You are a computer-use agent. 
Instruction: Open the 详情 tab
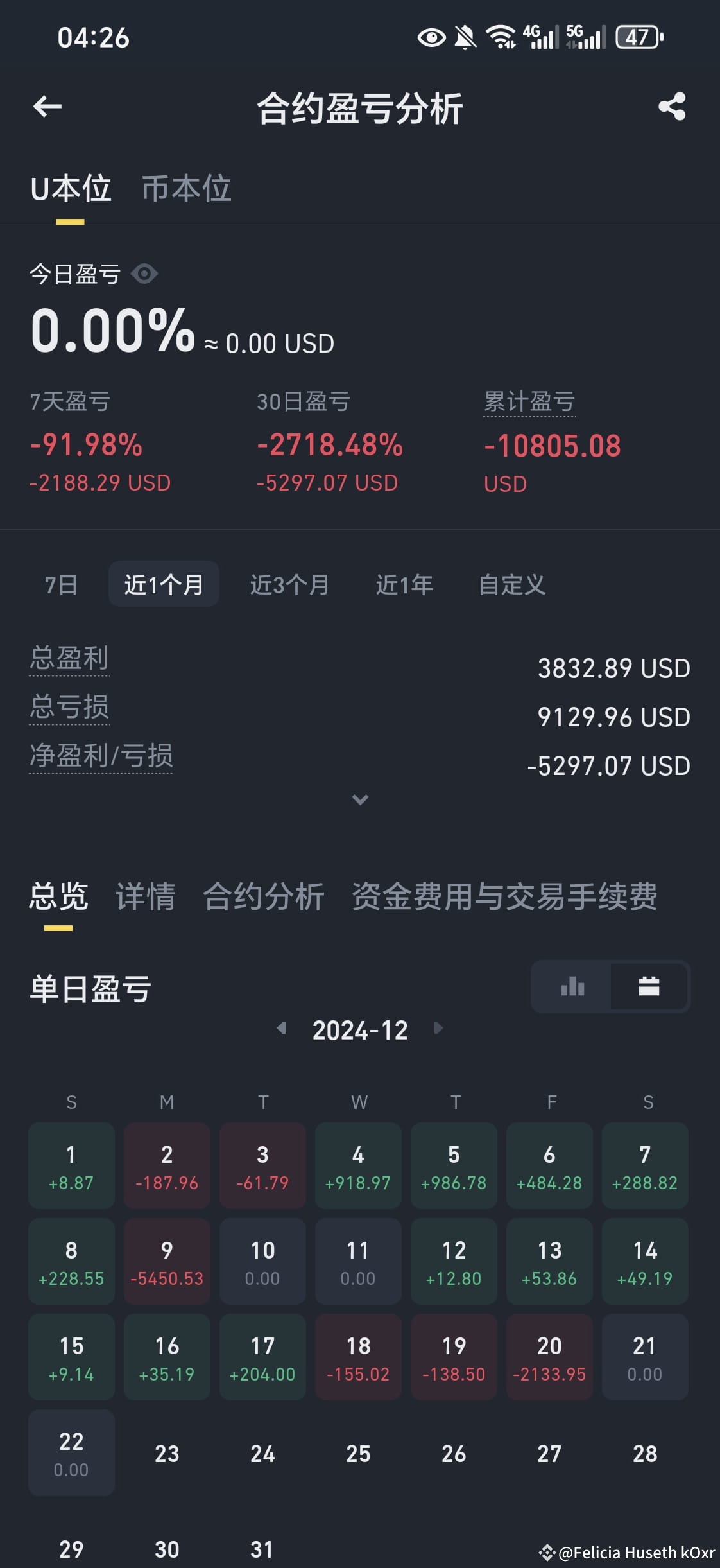click(145, 896)
